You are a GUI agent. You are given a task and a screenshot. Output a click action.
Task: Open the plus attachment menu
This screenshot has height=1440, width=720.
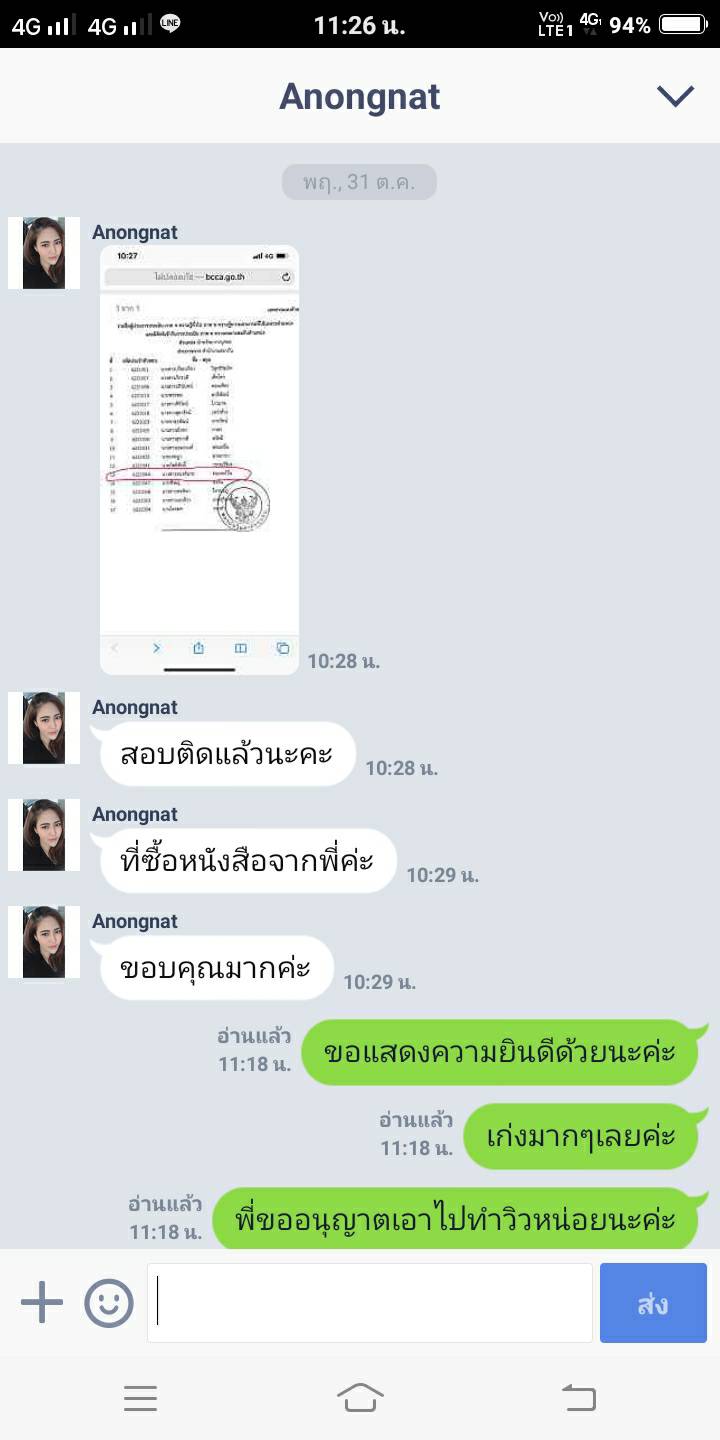[x=41, y=1302]
